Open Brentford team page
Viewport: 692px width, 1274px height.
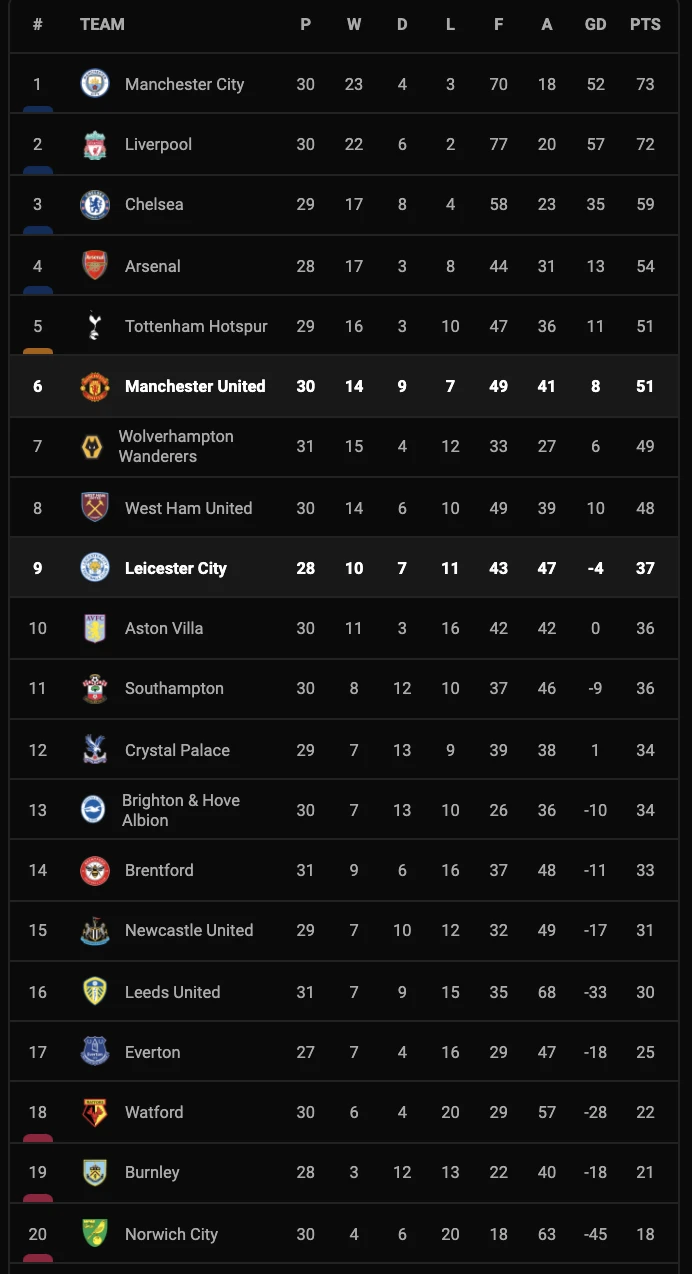click(x=159, y=870)
